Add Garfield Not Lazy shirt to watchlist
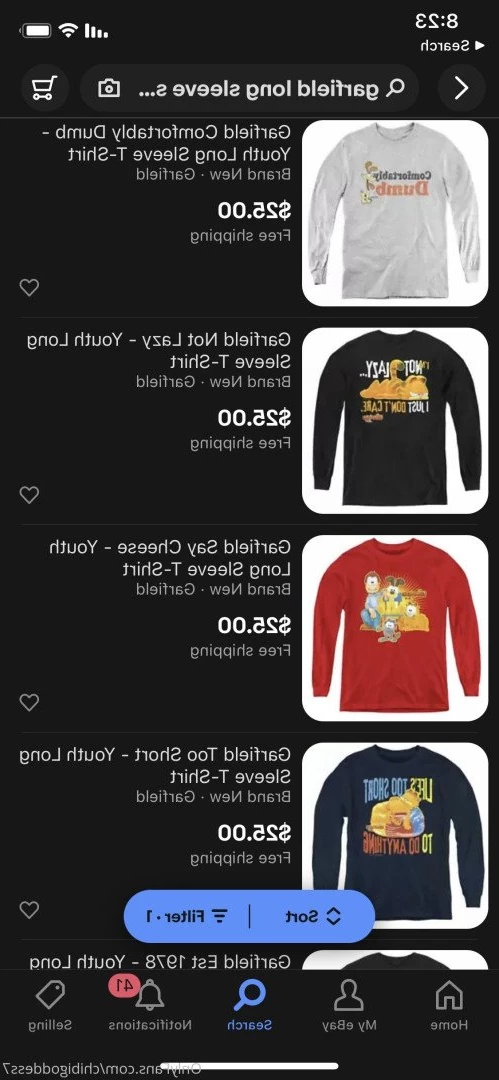The image size is (499, 1080). (29, 495)
